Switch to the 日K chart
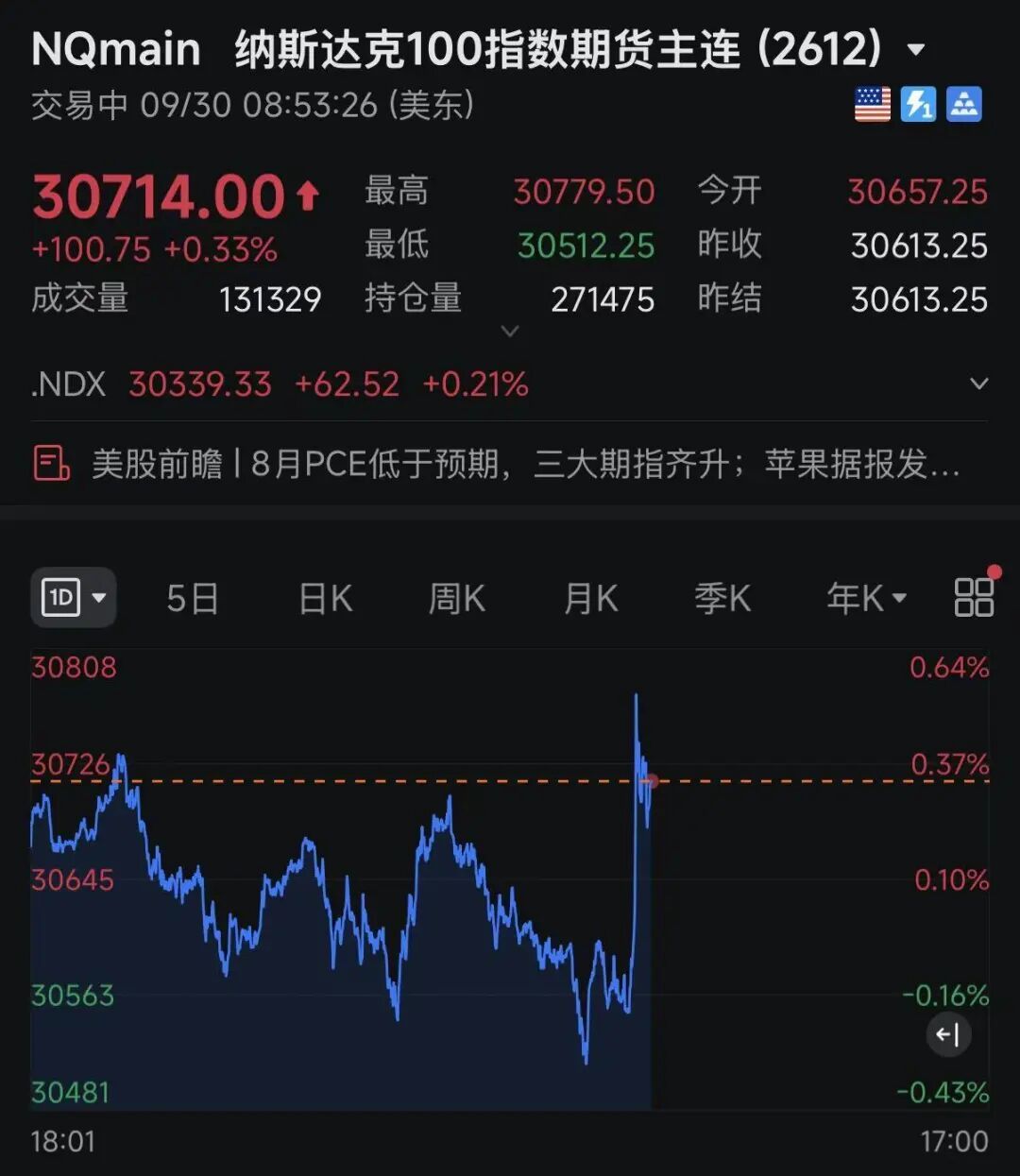Viewport: 1020px width, 1176px height. tap(326, 598)
